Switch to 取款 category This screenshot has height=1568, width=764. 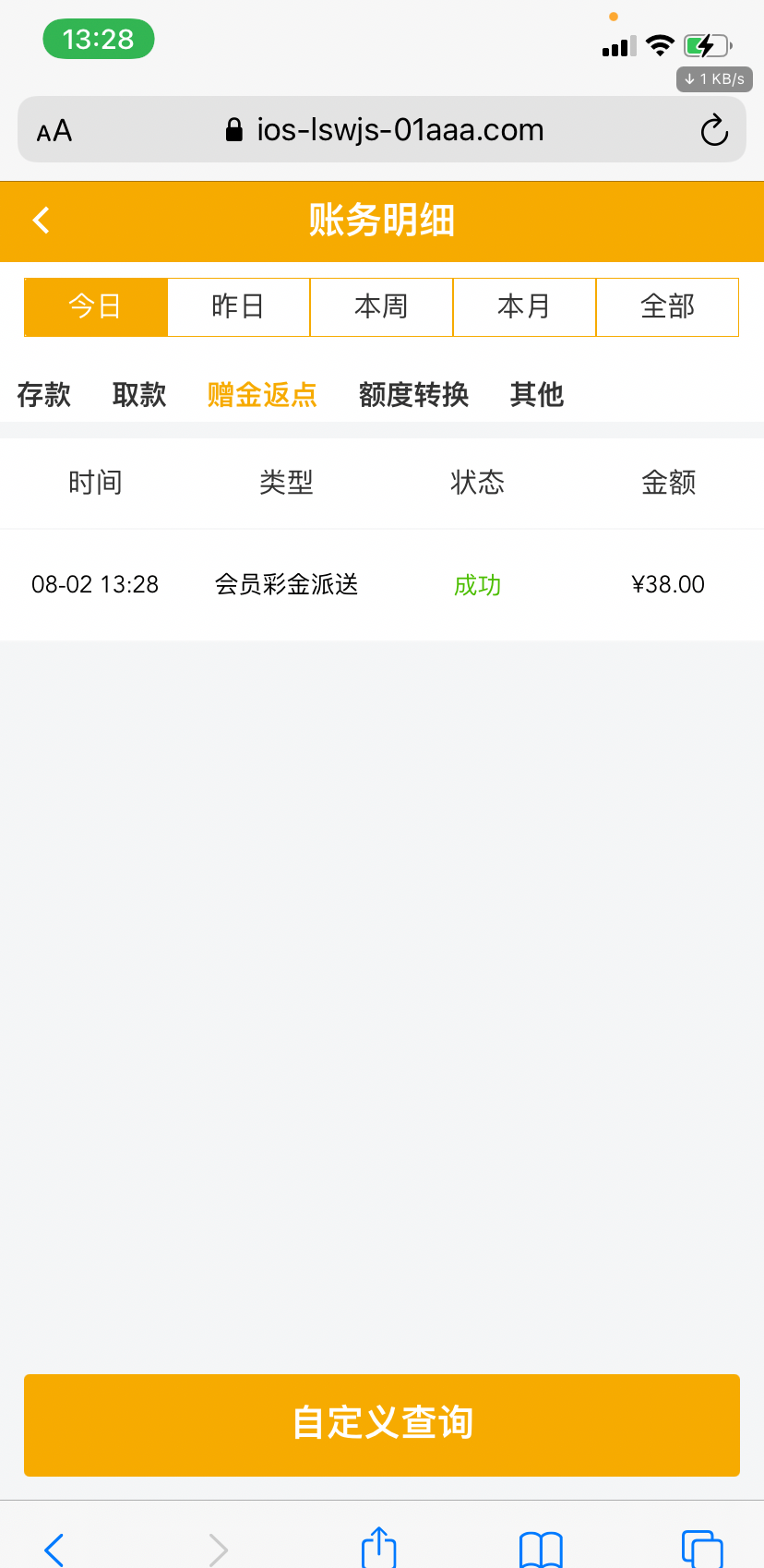pos(139,395)
